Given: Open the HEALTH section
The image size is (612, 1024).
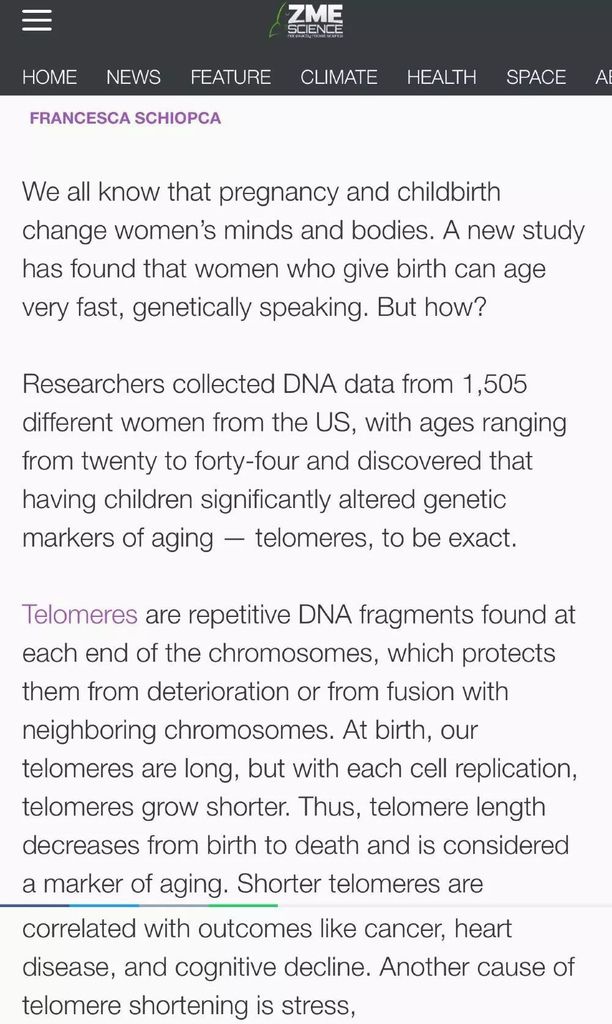Looking at the screenshot, I should click(442, 77).
